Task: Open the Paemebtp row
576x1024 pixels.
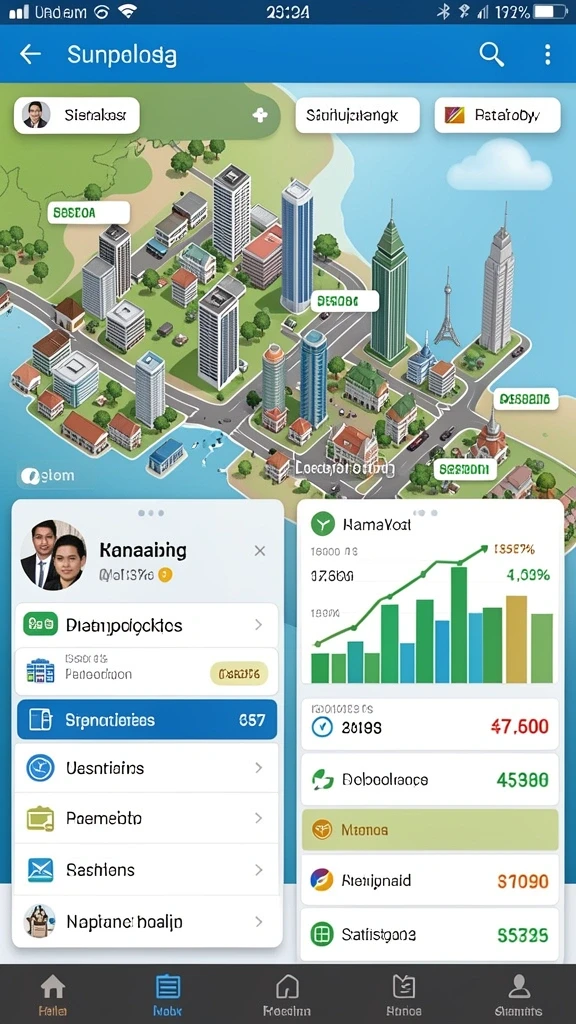Action: (x=146, y=818)
